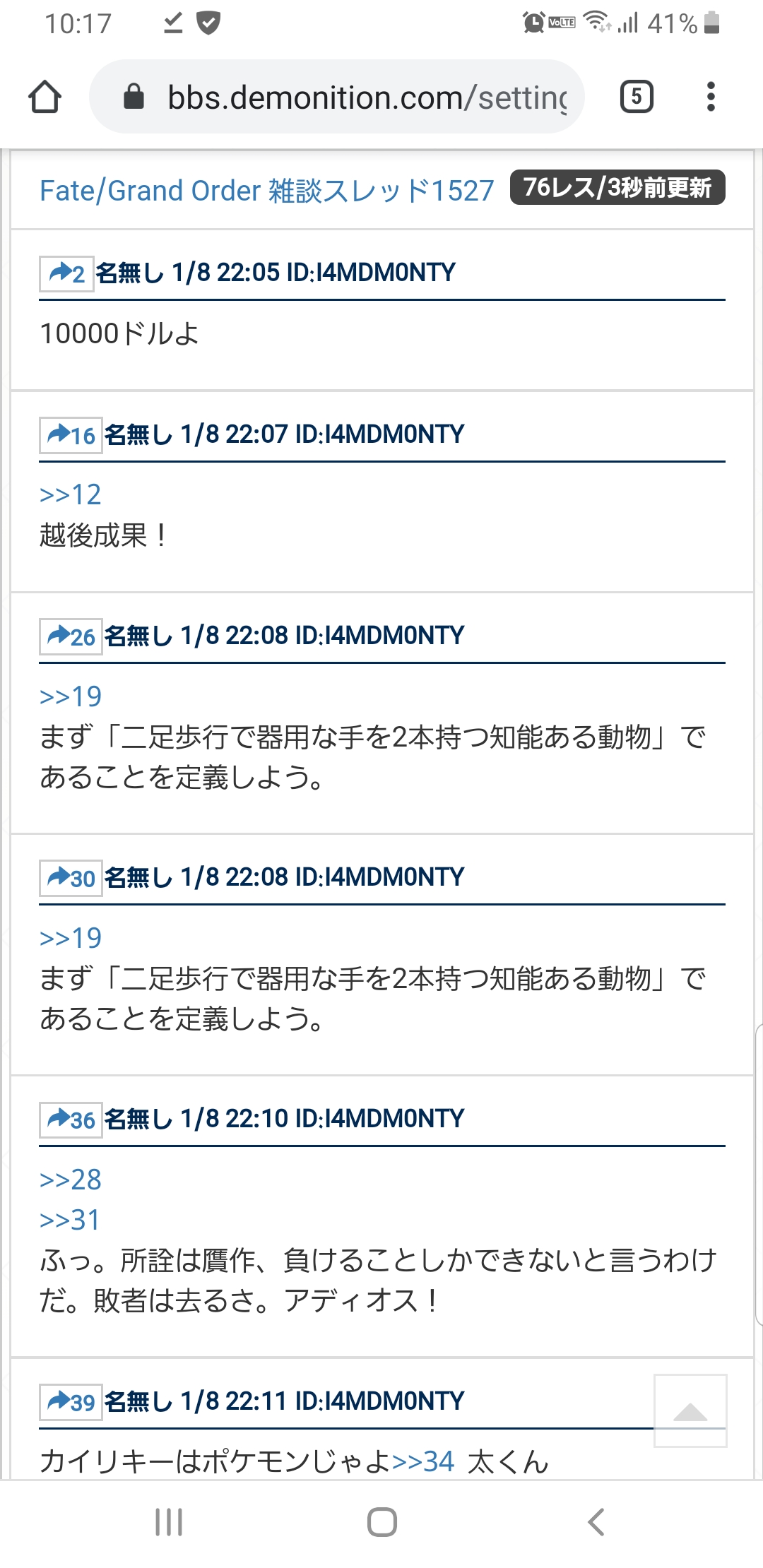Open the system recent apps view
This screenshot has width=763, height=1568.
(x=169, y=1522)
